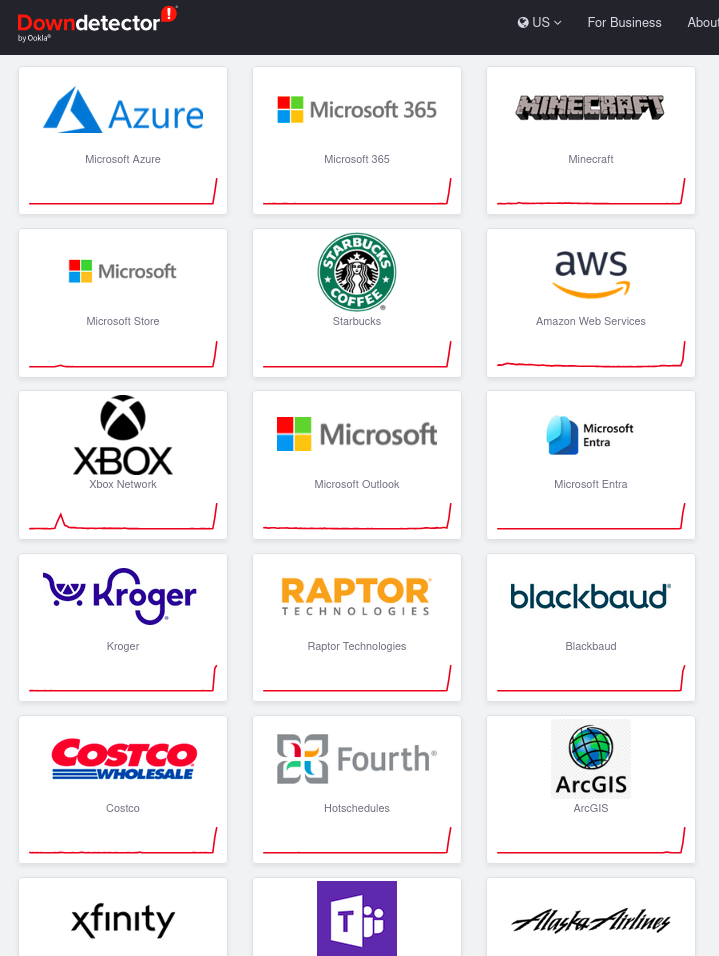View the Raptor Technologies card

(357, 626)
